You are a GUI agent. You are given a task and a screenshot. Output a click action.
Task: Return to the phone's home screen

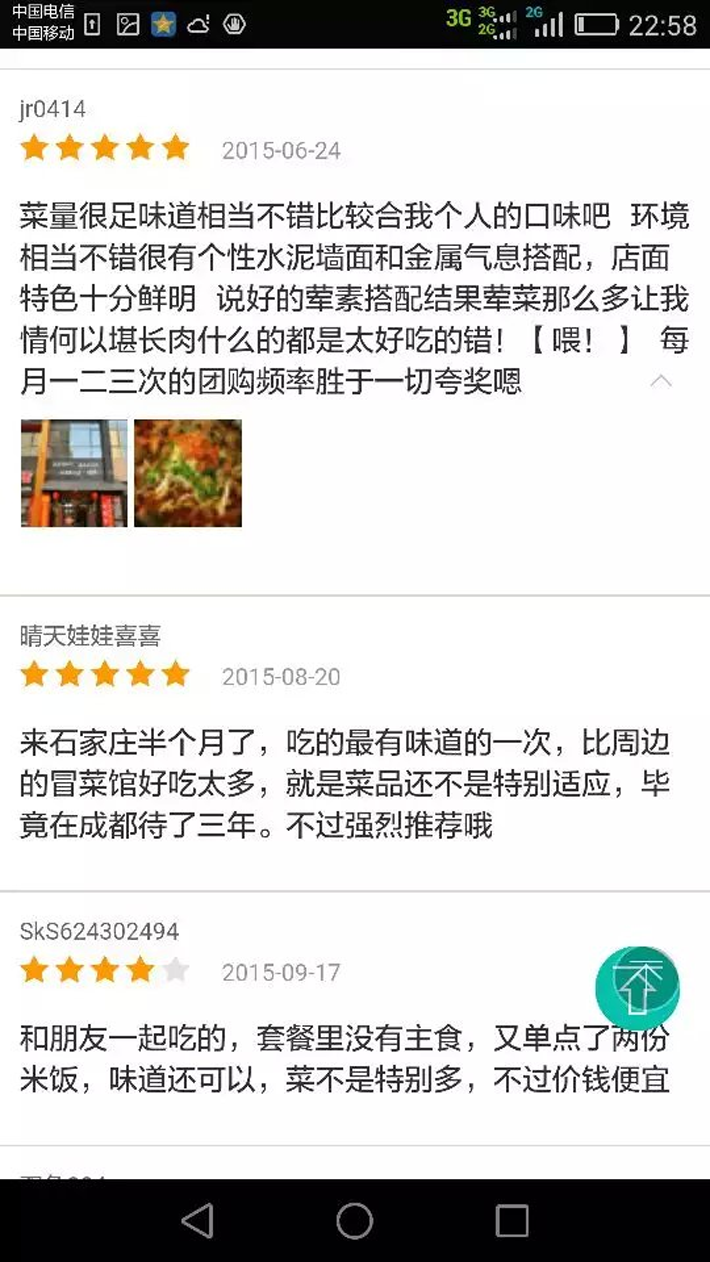354,1220
